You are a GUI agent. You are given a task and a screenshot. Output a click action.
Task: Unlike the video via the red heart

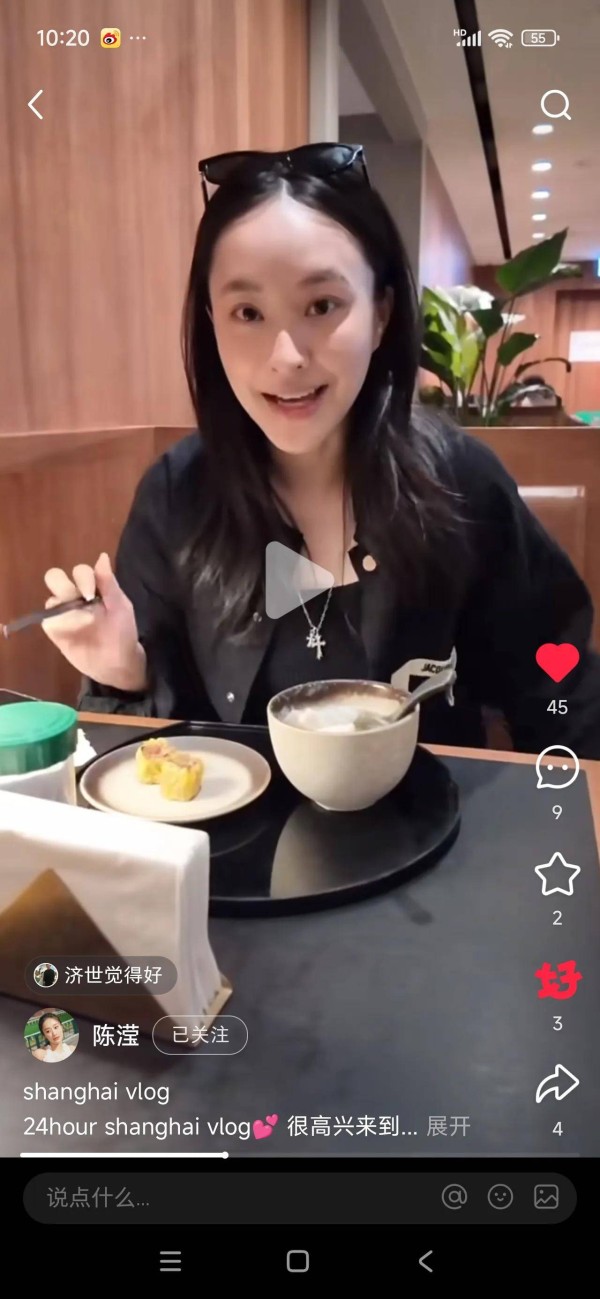point(557,663)
